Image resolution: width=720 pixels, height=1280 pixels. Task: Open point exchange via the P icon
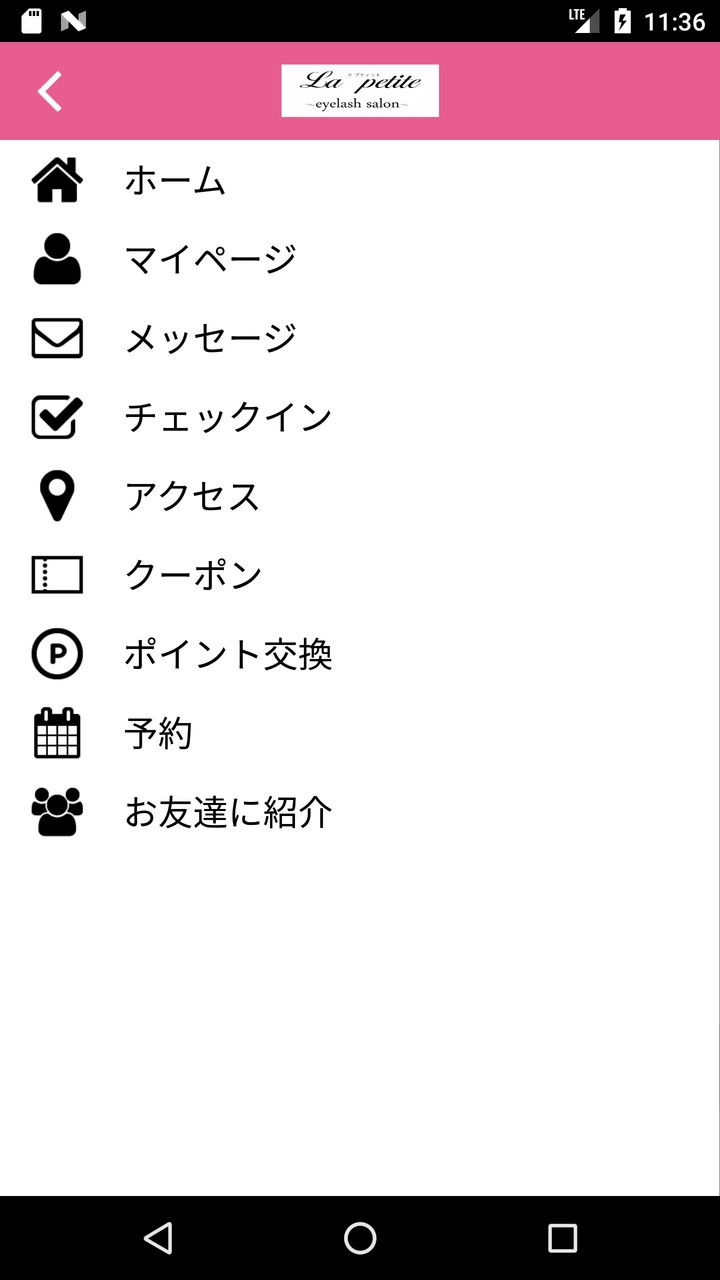coord(56,654)
